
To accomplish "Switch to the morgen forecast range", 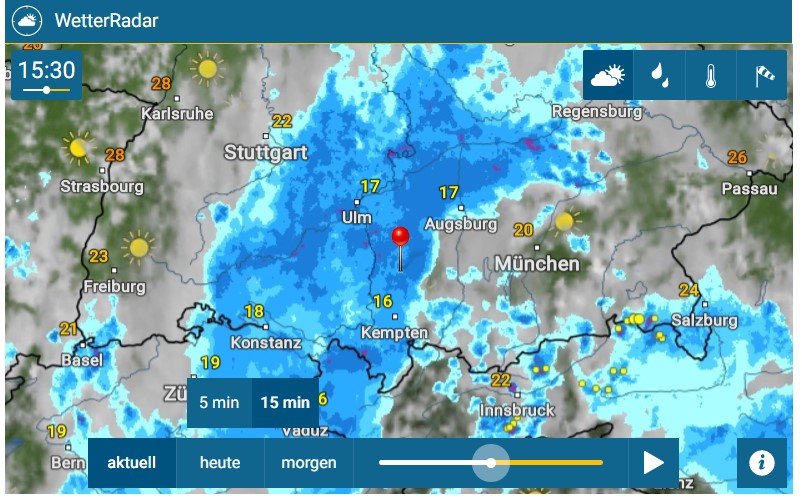I will 308,463.
